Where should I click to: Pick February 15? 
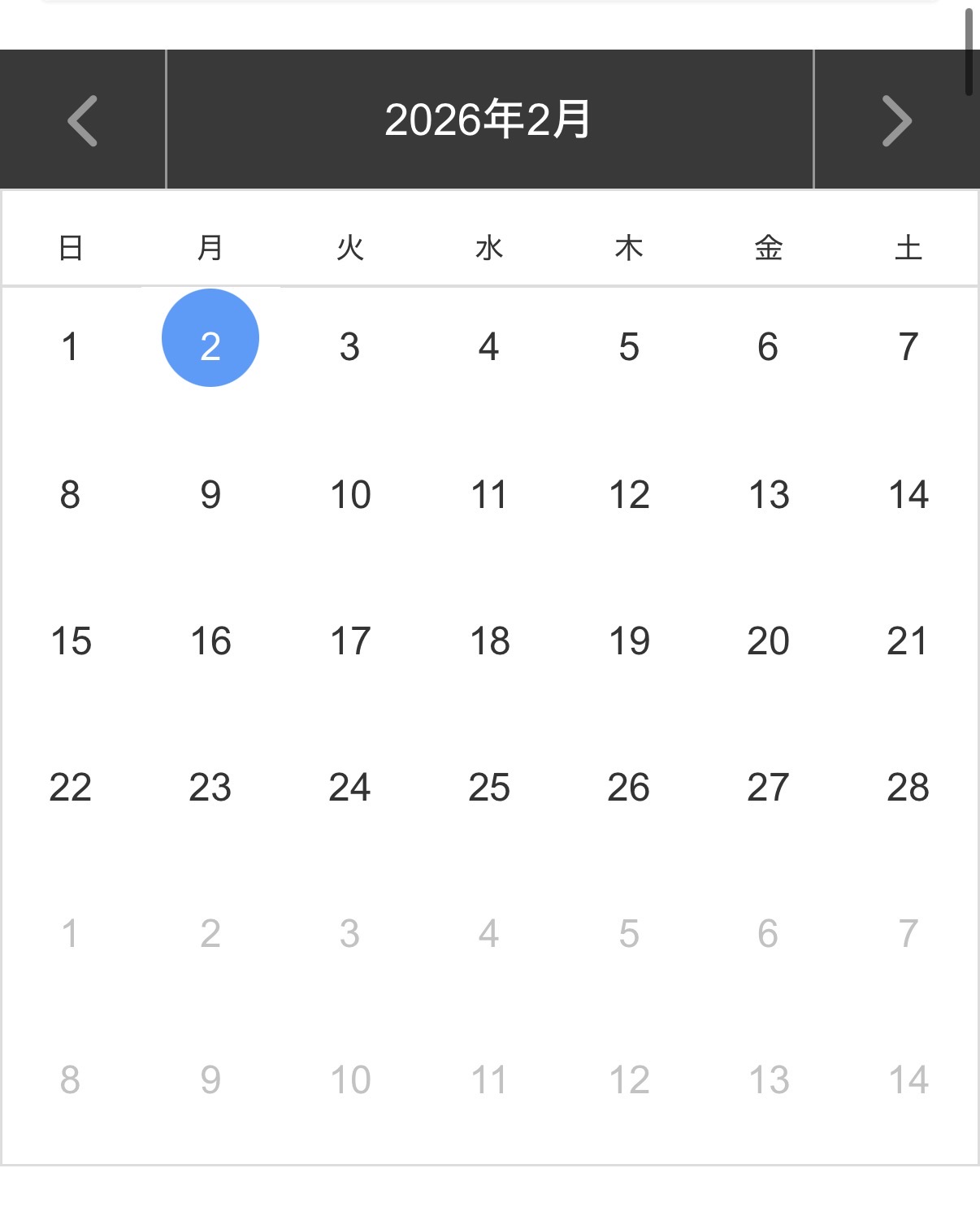pos(71,641)
